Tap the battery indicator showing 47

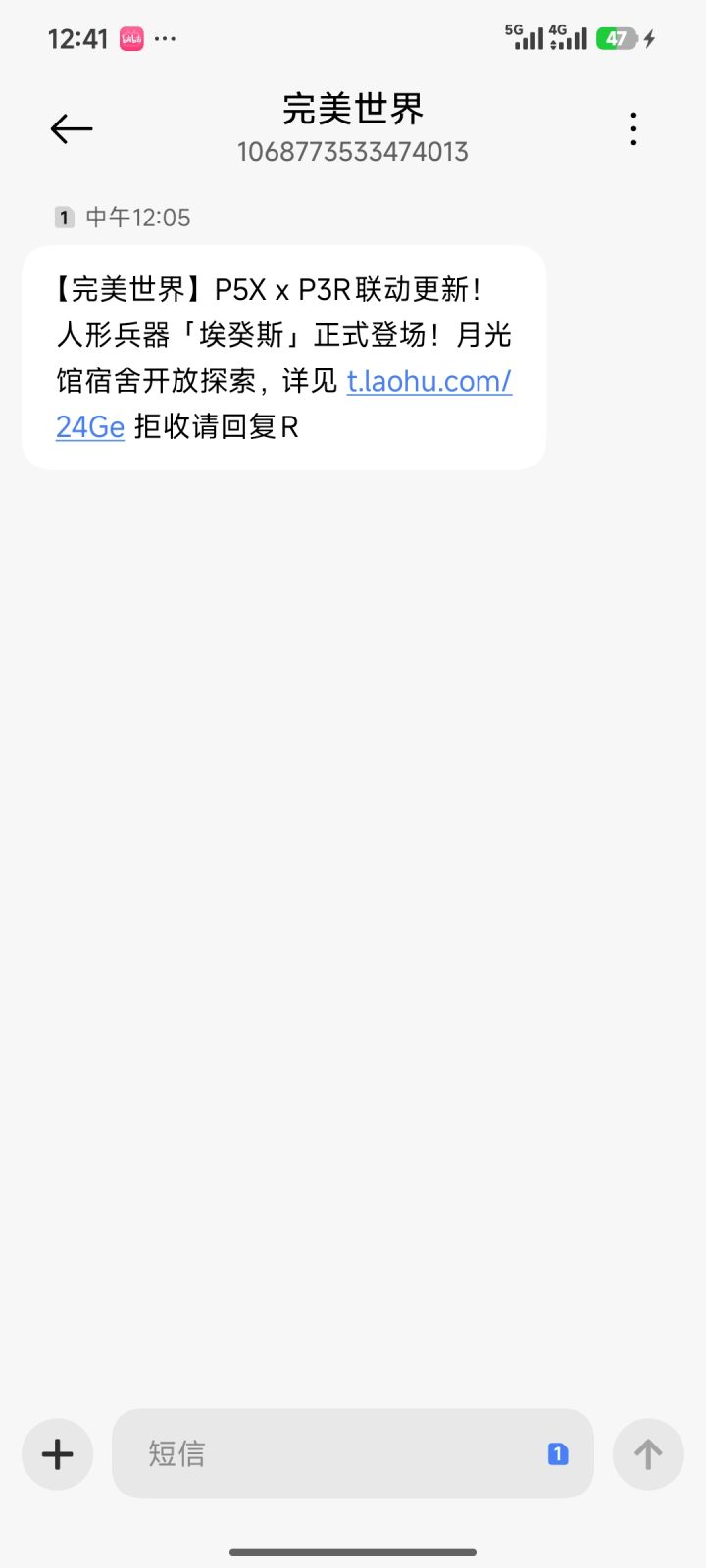point(616,37)
